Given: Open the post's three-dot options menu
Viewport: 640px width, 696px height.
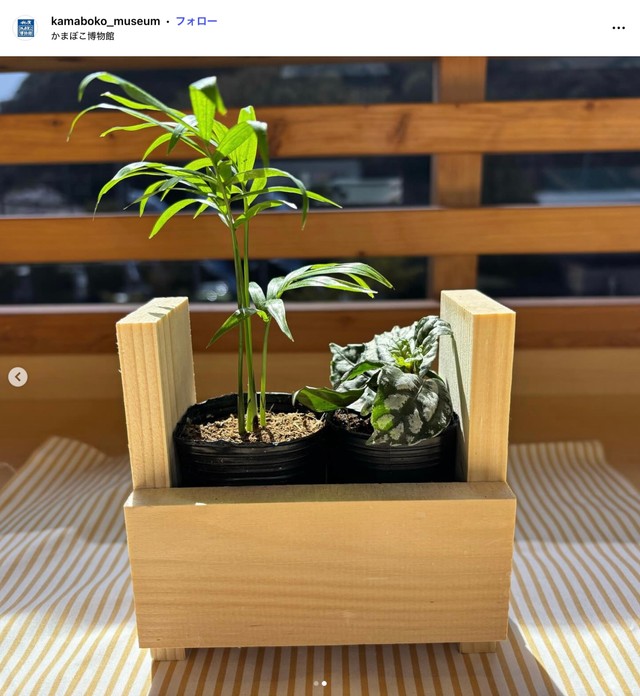Looking at the screenshot, I should point(618,28).
